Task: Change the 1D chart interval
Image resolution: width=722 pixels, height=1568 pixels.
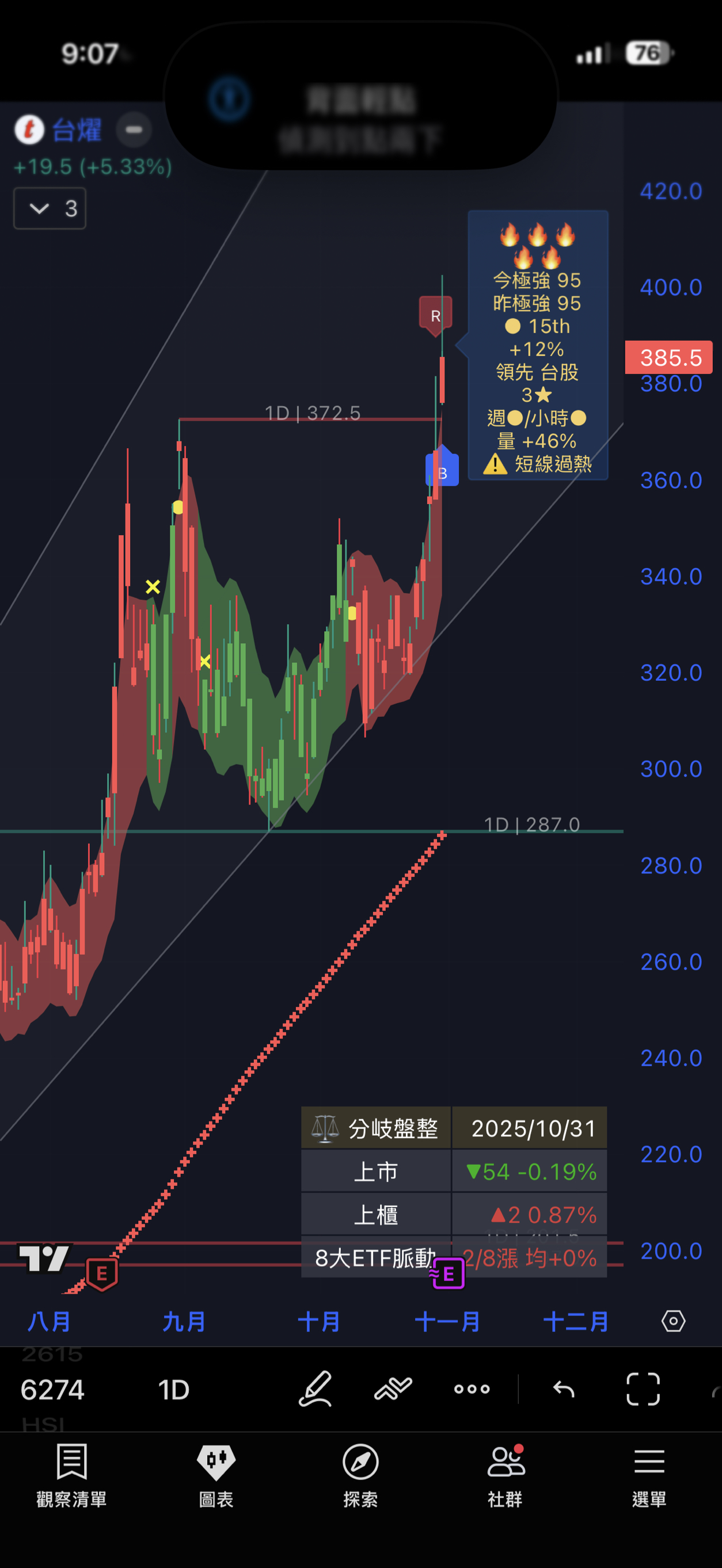Action: (x=174, y=1390)
